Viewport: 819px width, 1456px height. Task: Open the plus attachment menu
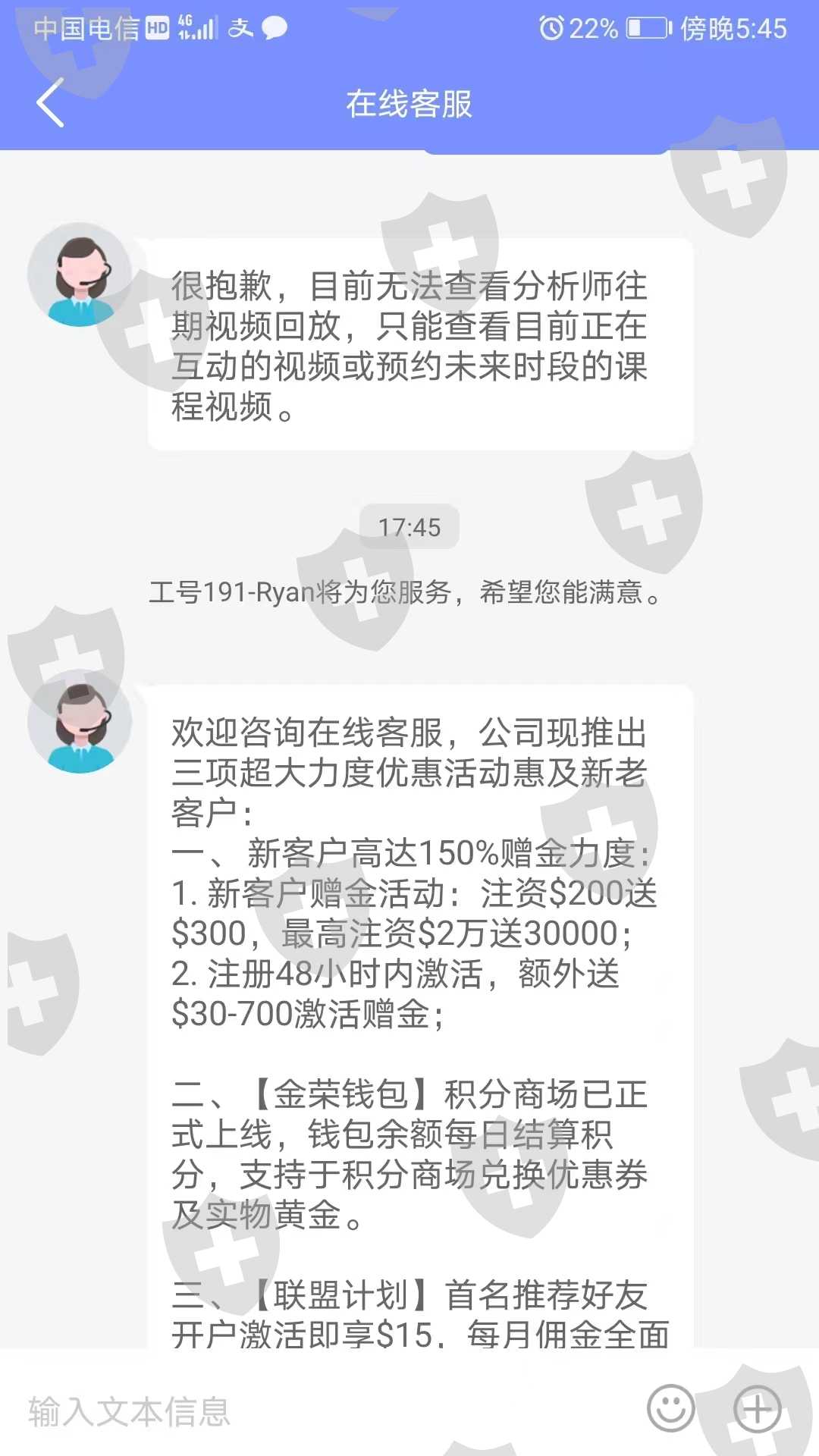tap(757, 1409)
